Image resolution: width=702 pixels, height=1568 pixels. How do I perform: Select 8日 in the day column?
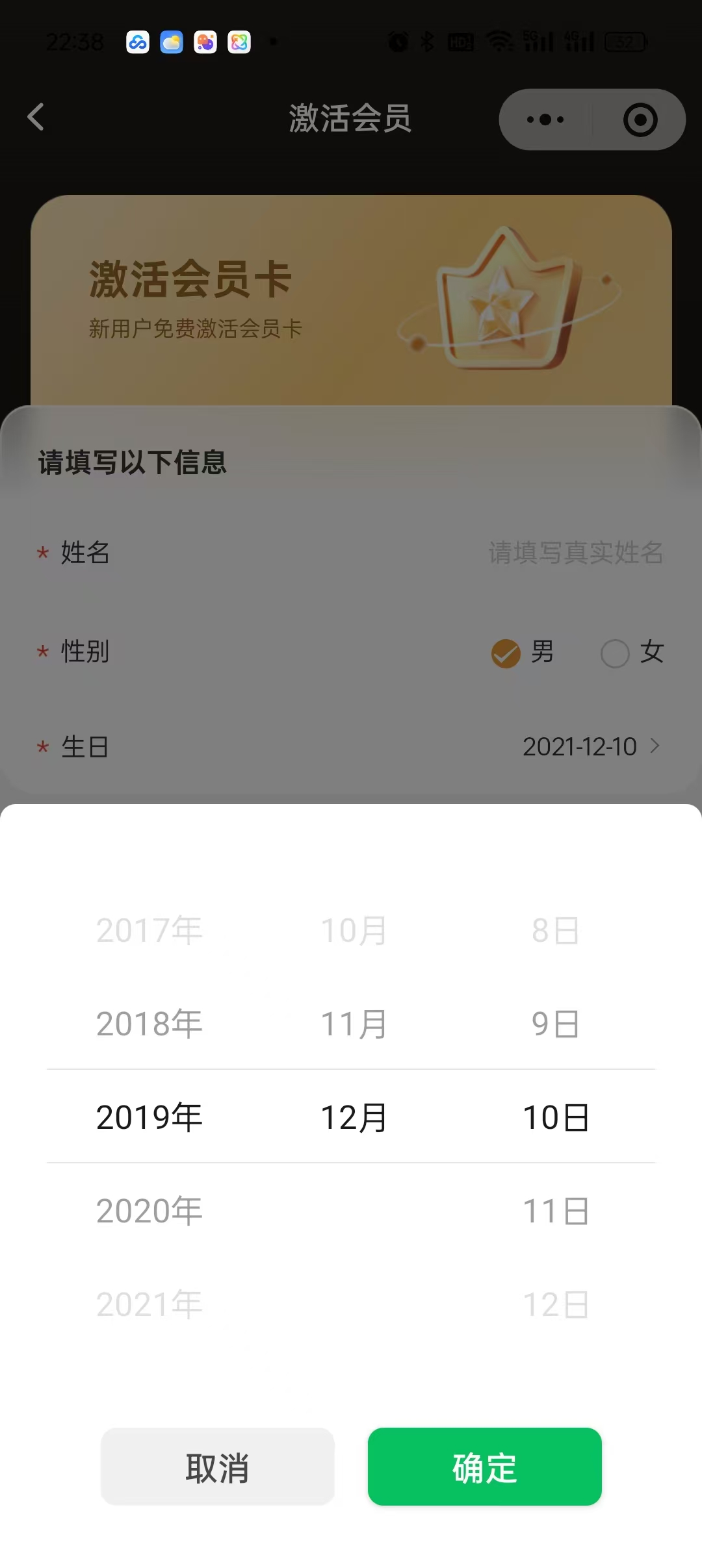point(556,930)
